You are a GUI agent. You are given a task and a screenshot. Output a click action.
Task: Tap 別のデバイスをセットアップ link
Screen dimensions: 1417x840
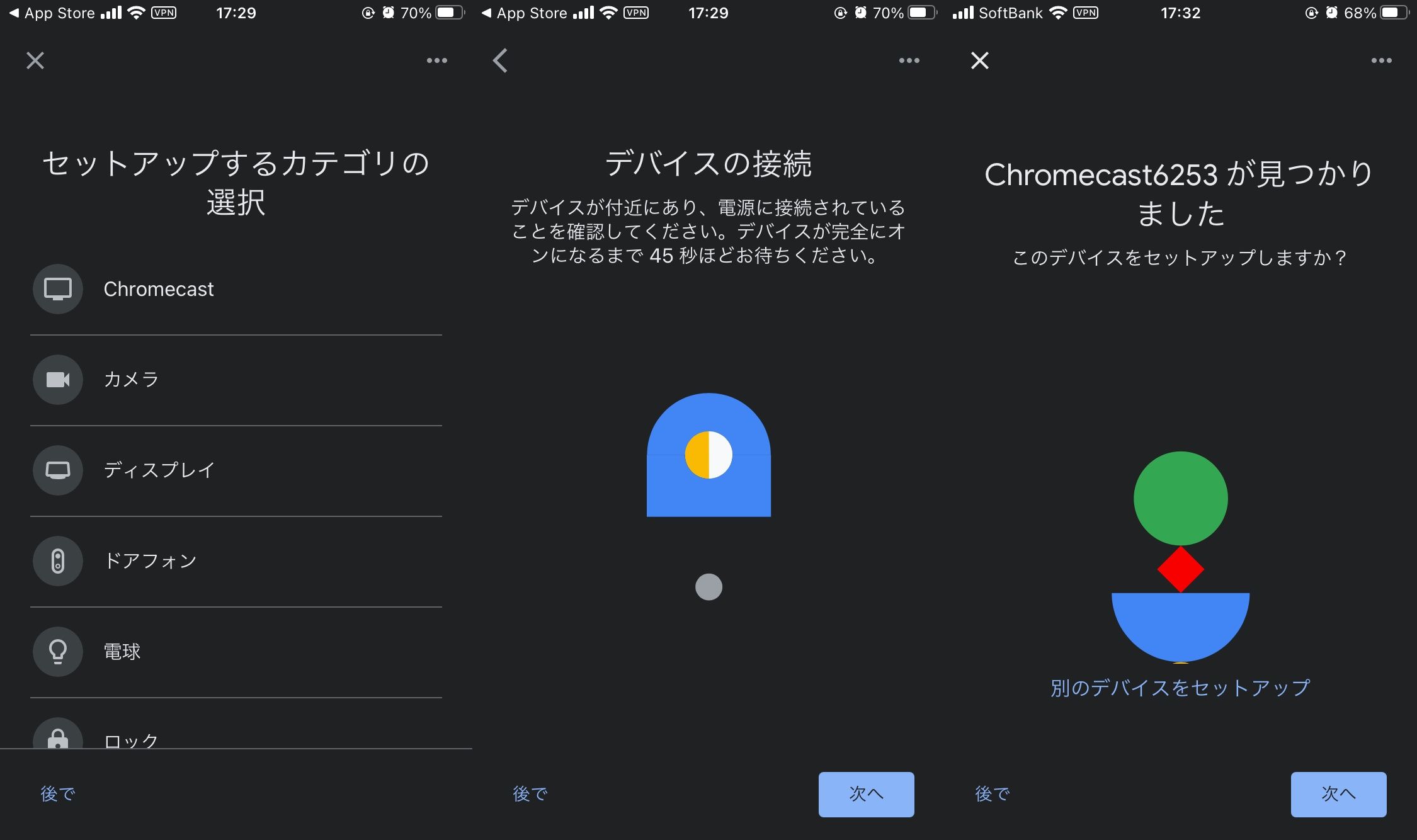coord(1180,688)
